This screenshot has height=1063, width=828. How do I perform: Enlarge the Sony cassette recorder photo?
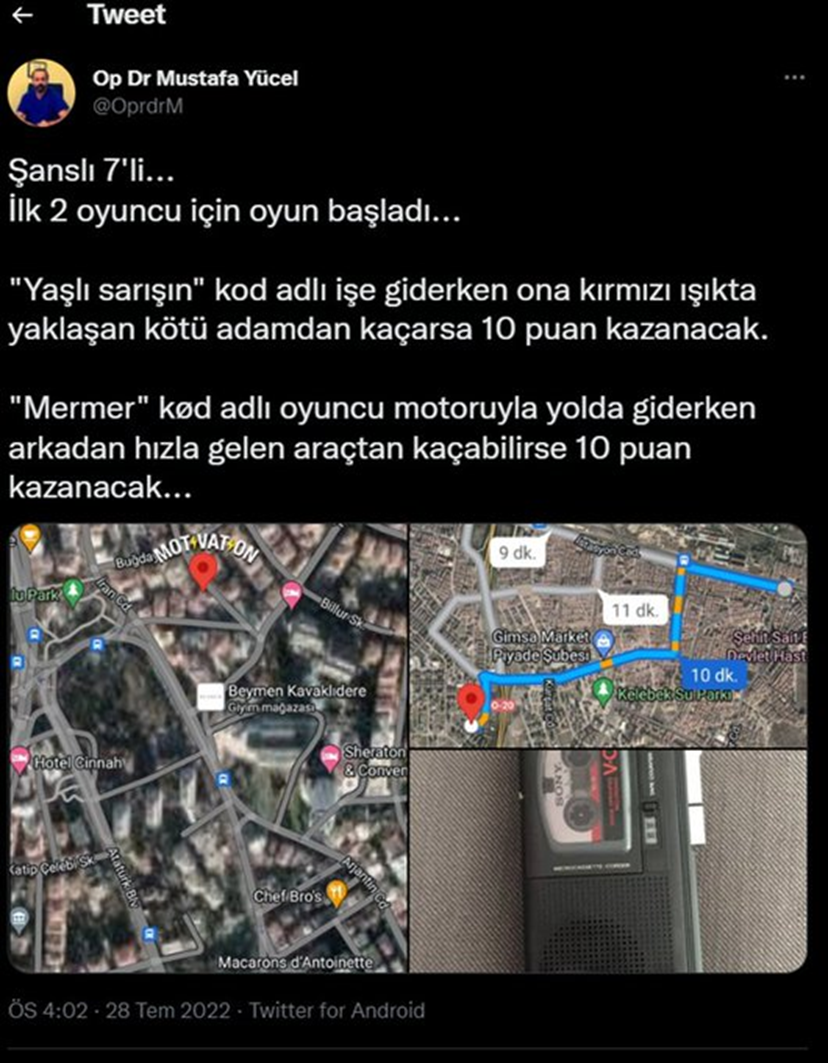(x=608, y=861)
